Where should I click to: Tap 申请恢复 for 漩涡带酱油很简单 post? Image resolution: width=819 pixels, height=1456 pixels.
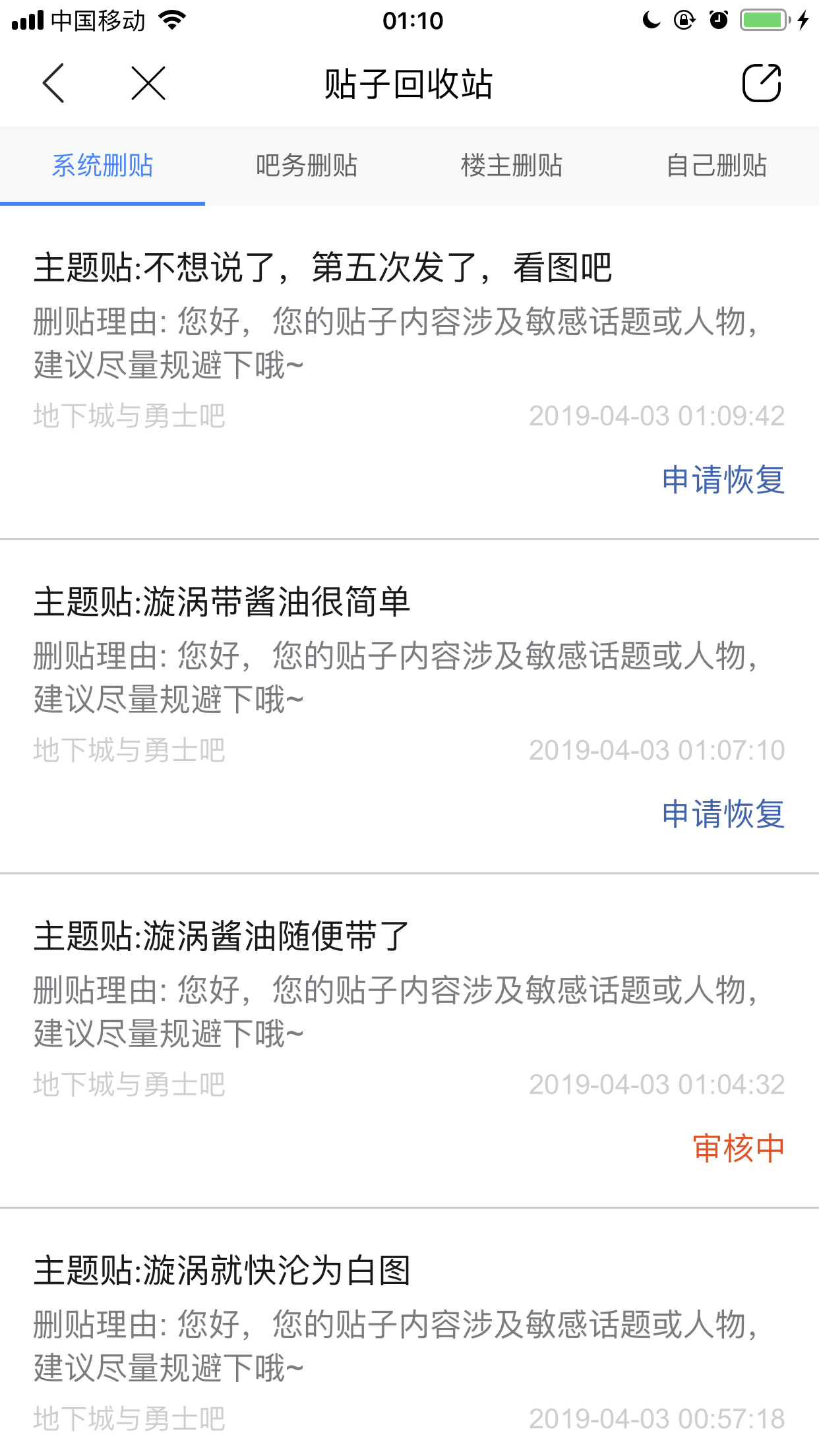723,814
